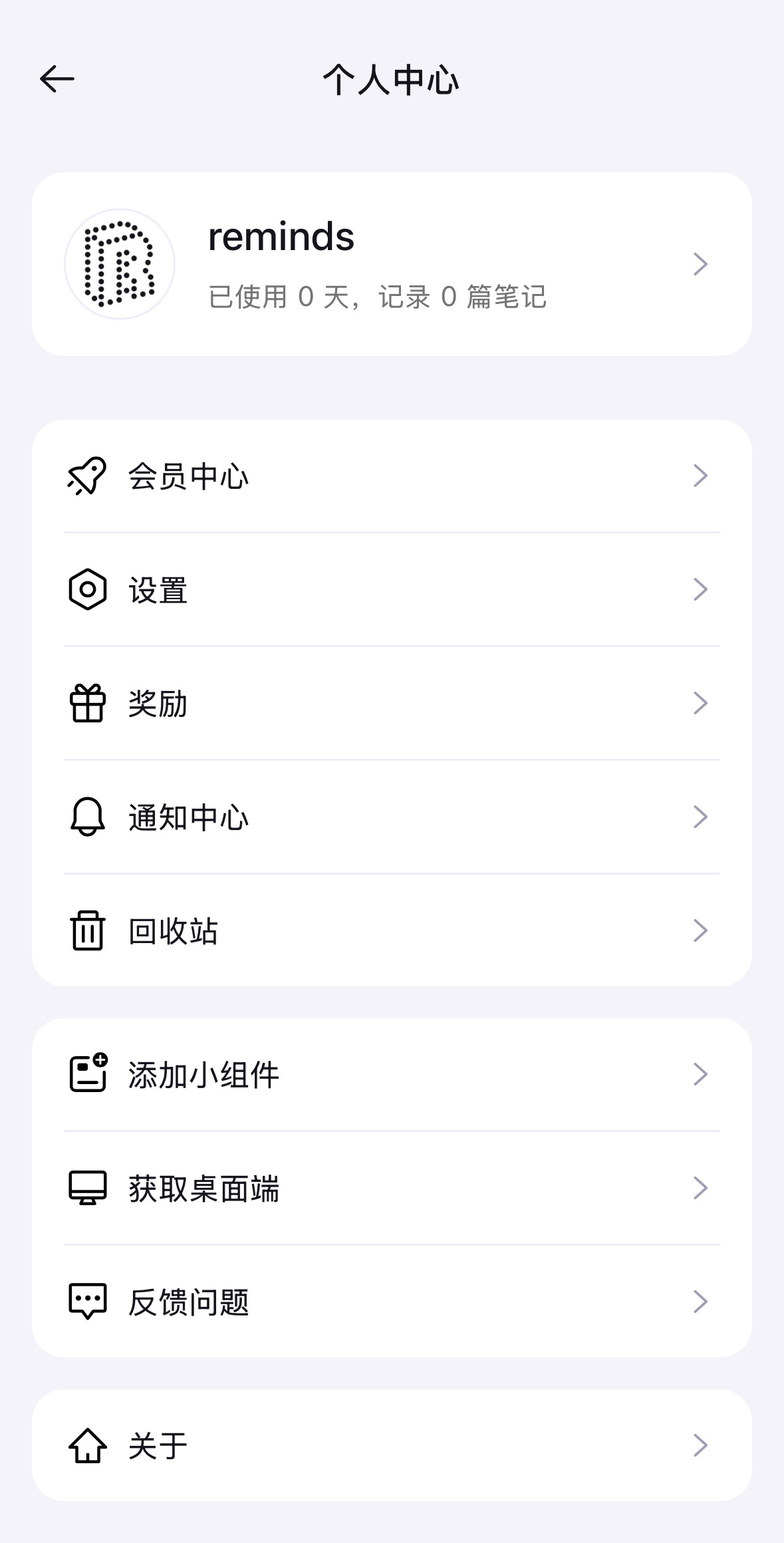Go back using the arrow icon
Image resolution: width=784 pixels, height=1543 pixels.
click(57, 79)
